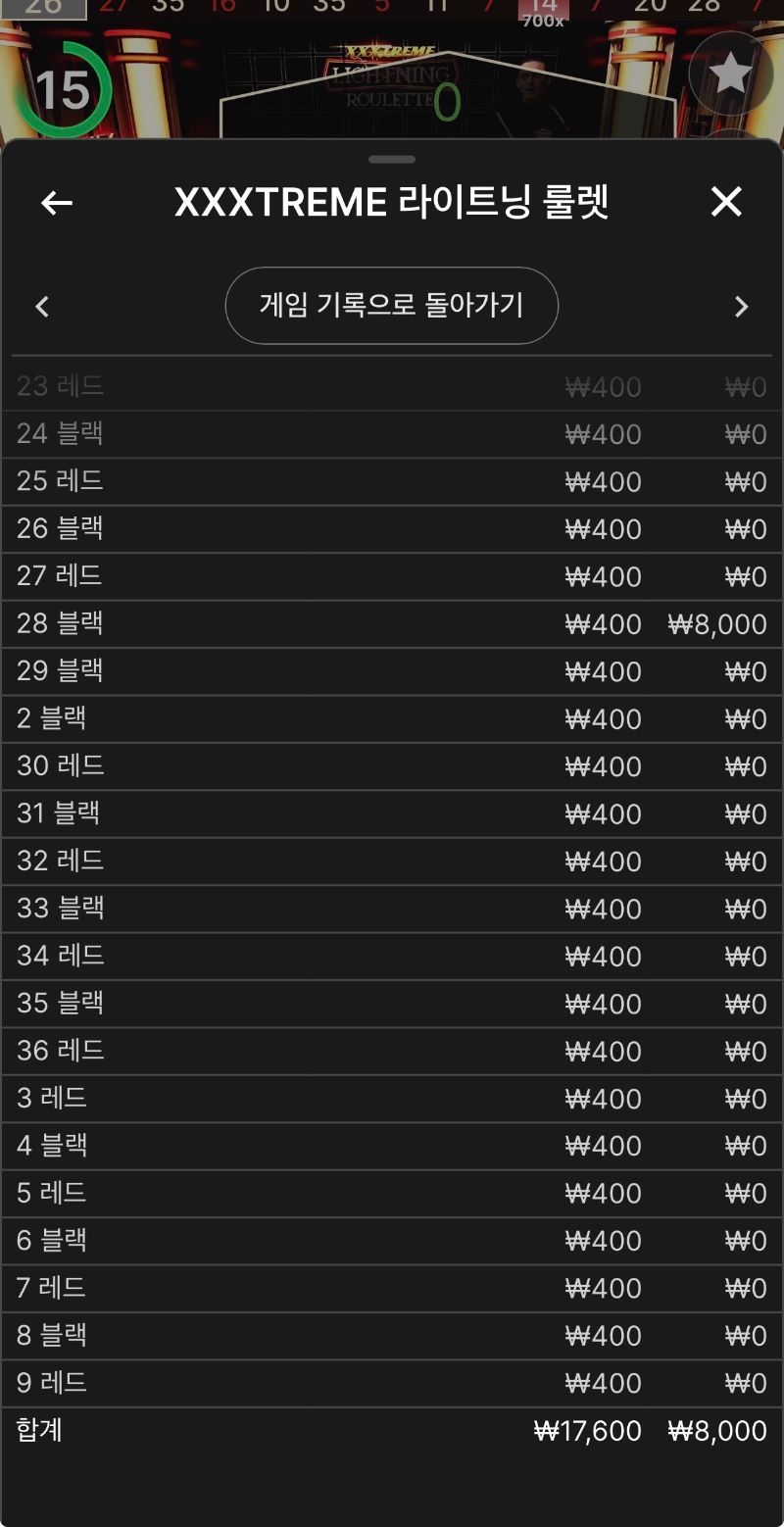Go to next game record chevron
Viewport: 784px width, 1527px height.
pyautogui.click(x=741, y=307)
